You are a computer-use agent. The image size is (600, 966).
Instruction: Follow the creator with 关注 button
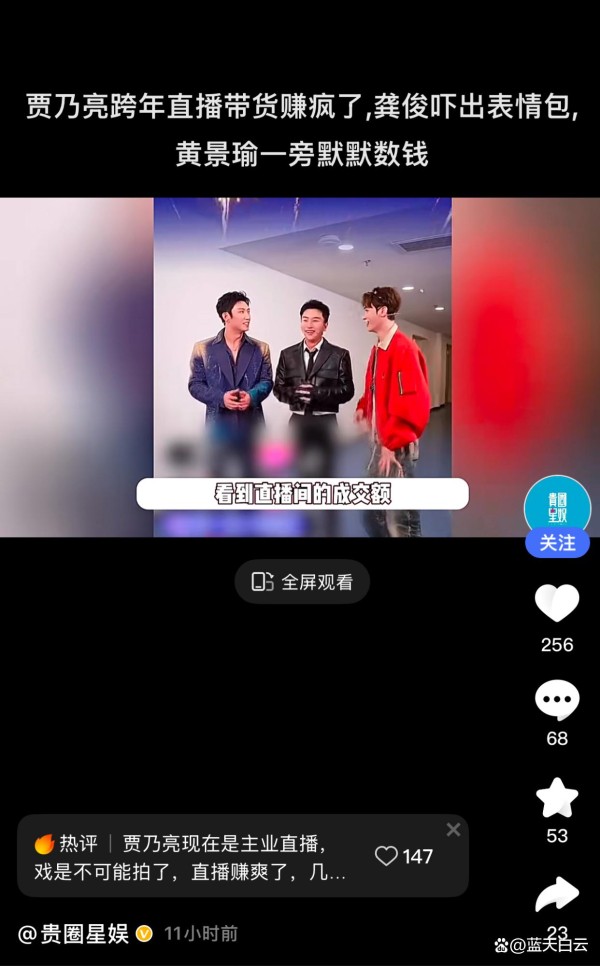[557, 543]
